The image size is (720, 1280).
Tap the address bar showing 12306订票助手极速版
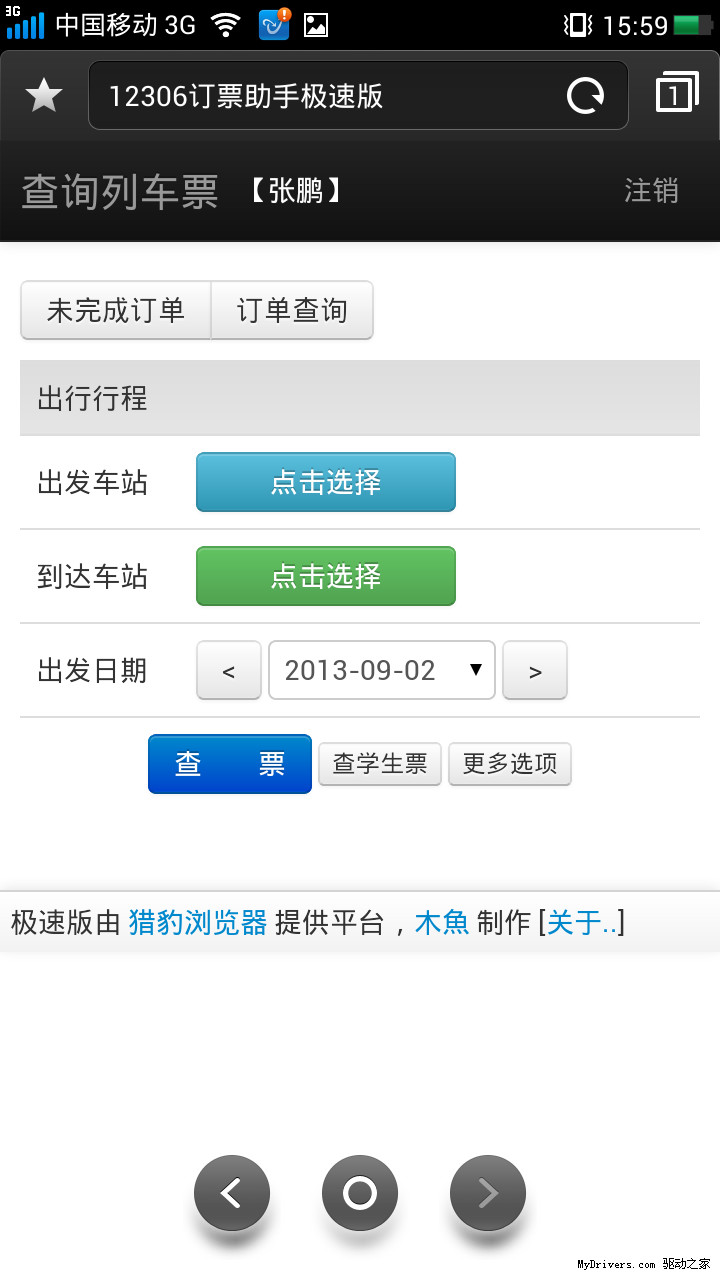320,96
